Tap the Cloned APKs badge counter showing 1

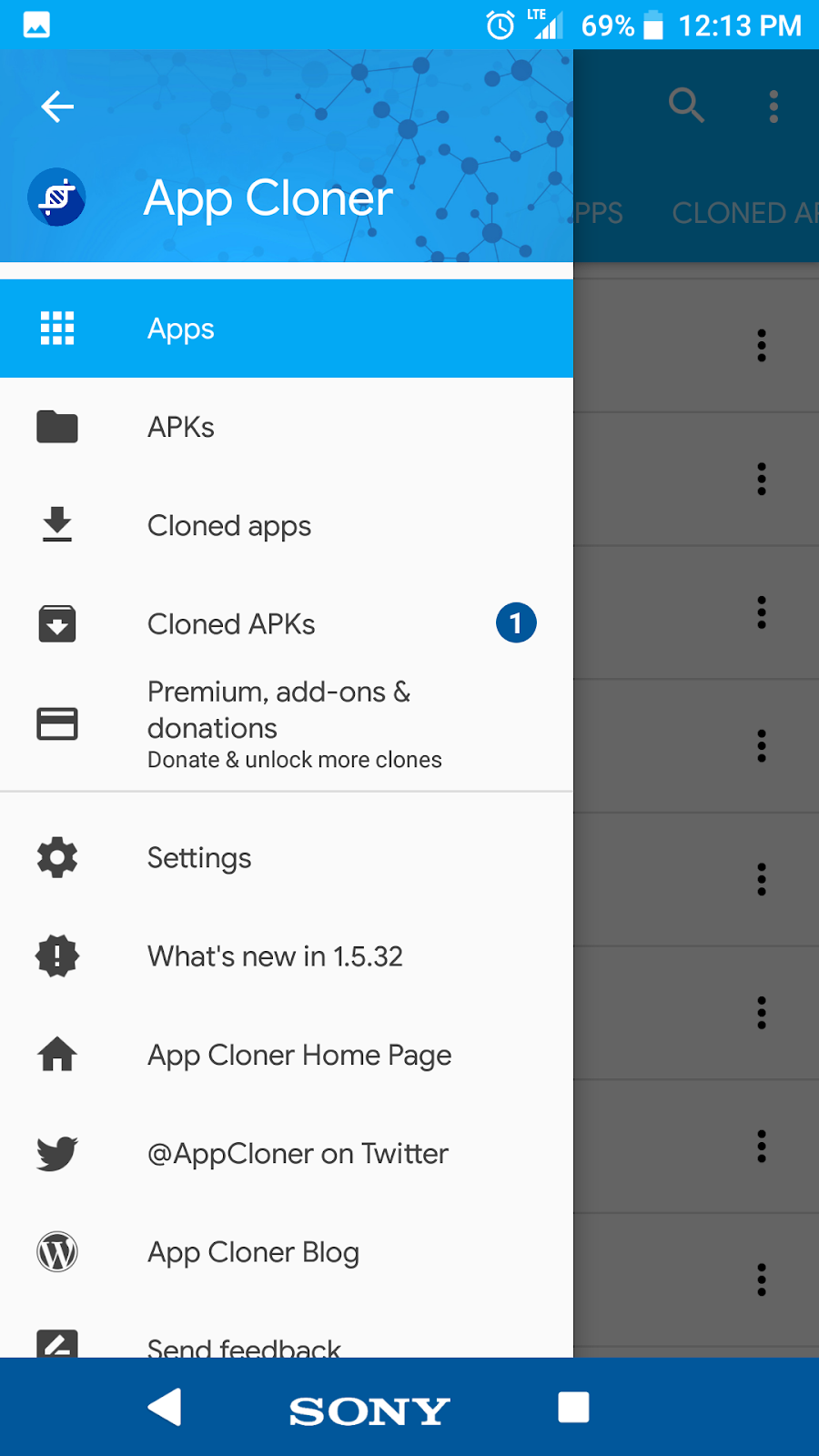pos(516,623)
